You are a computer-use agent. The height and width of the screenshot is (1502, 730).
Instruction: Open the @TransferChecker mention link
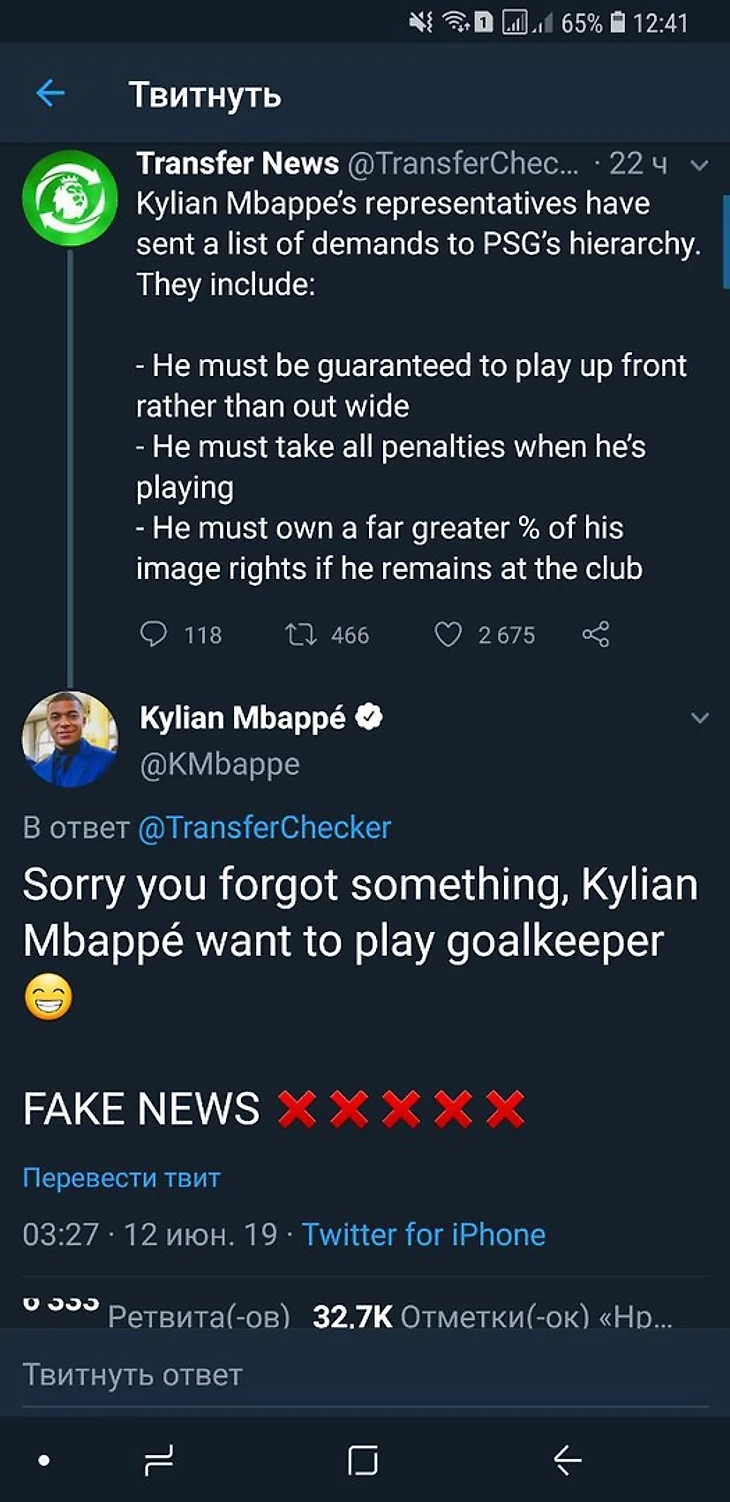264,828
